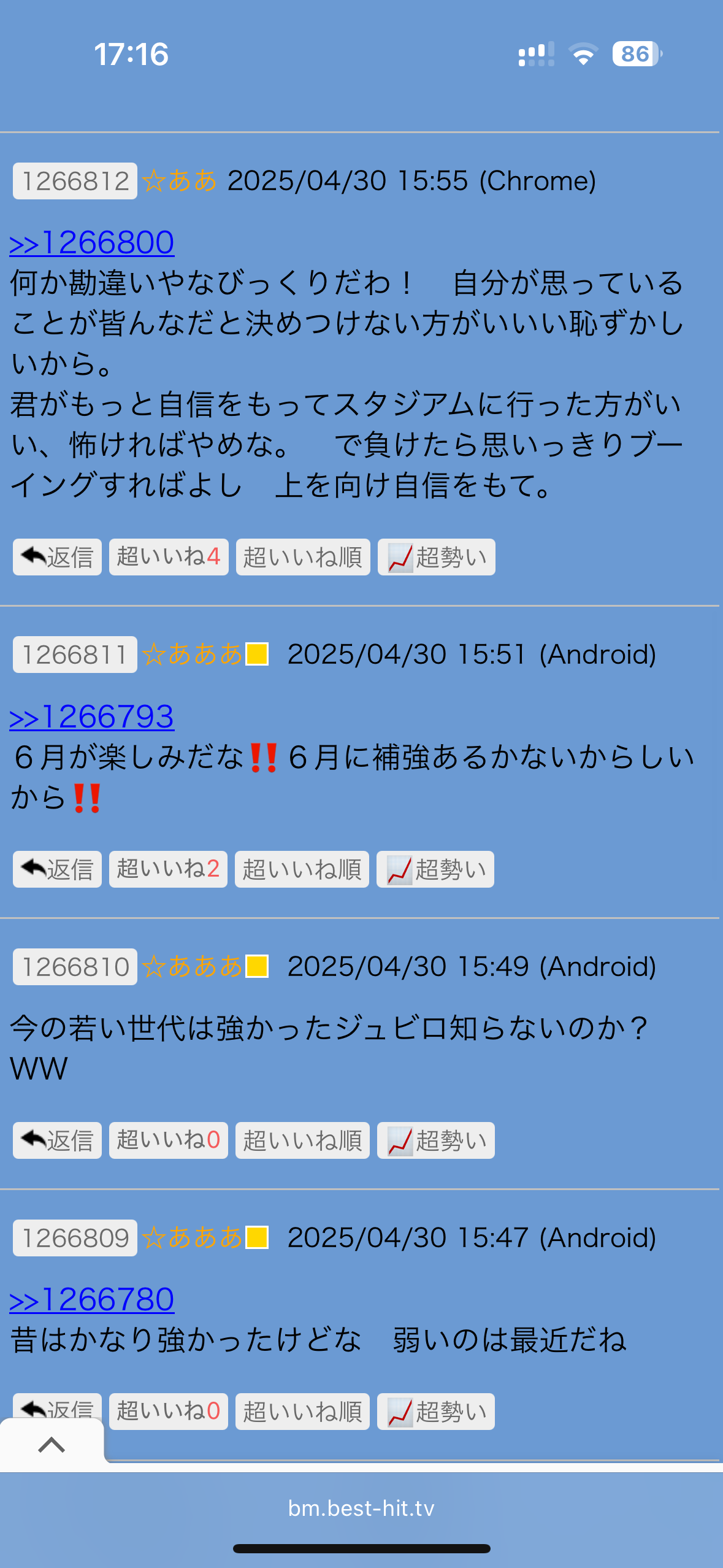This screenshot has width=723, height=1568.
Task: Tap 超勢い under post 1266812
Action: (x=436, y=557)
